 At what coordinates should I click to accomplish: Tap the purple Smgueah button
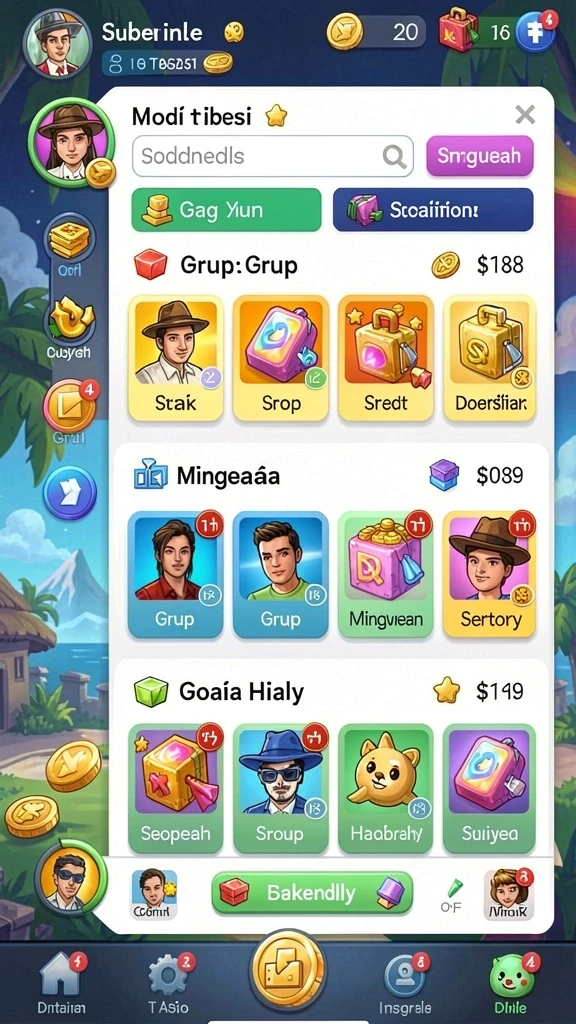coord(479,156)
